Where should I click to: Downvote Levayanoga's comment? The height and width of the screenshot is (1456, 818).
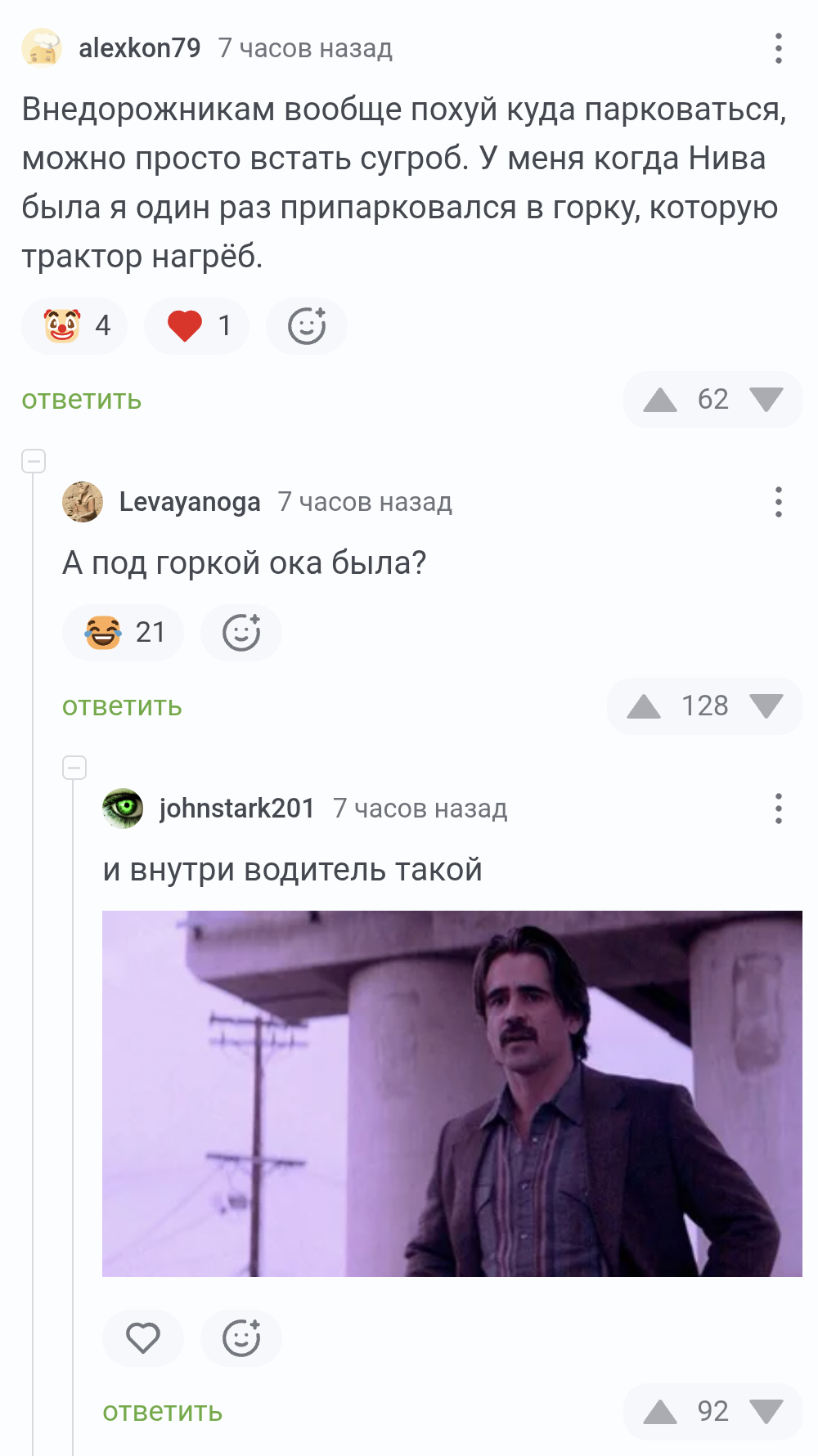click(766, 706)
